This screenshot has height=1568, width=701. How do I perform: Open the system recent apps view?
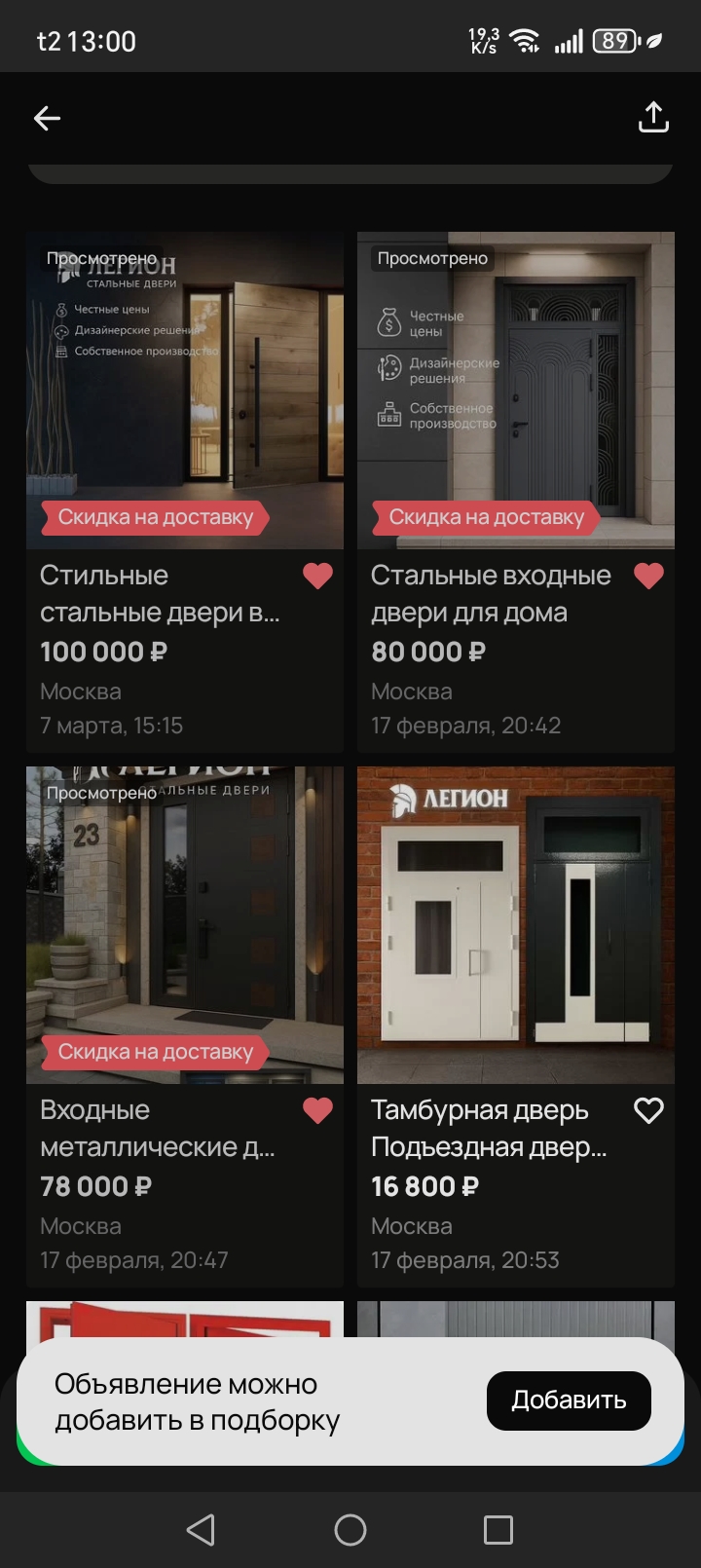[498, 1529]
